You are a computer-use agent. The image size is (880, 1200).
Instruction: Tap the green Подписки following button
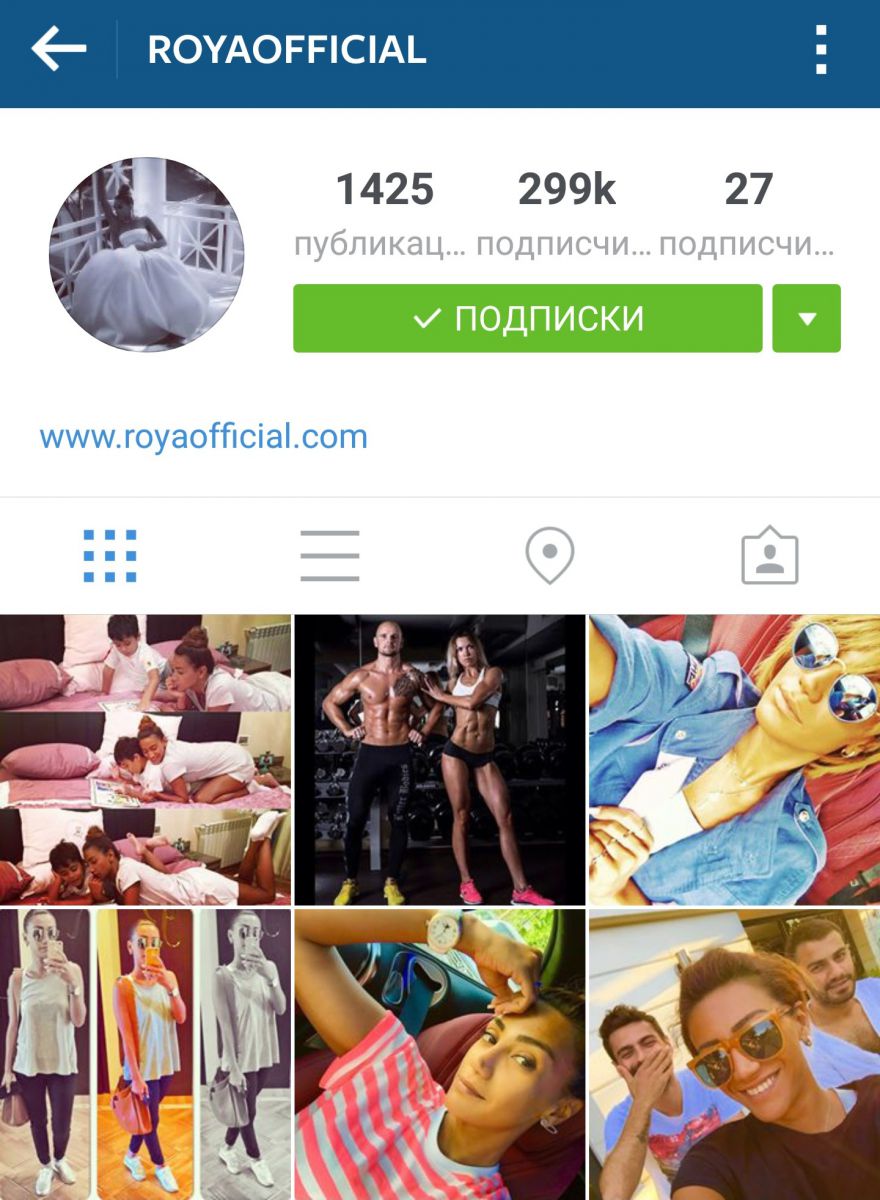[527, 319]
